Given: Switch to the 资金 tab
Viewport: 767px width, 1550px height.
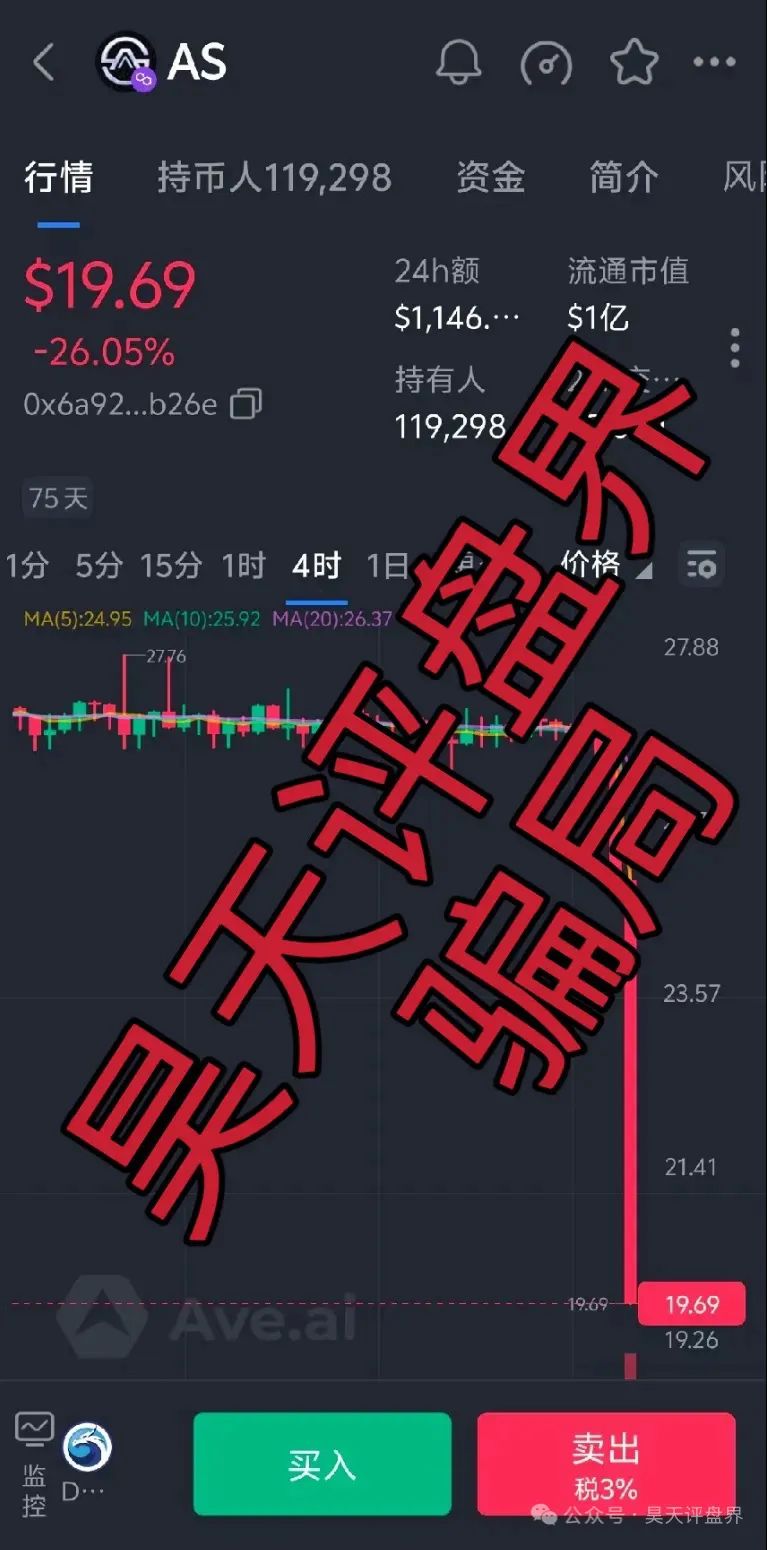Looking at the screenshot, I should pos(491,178).
